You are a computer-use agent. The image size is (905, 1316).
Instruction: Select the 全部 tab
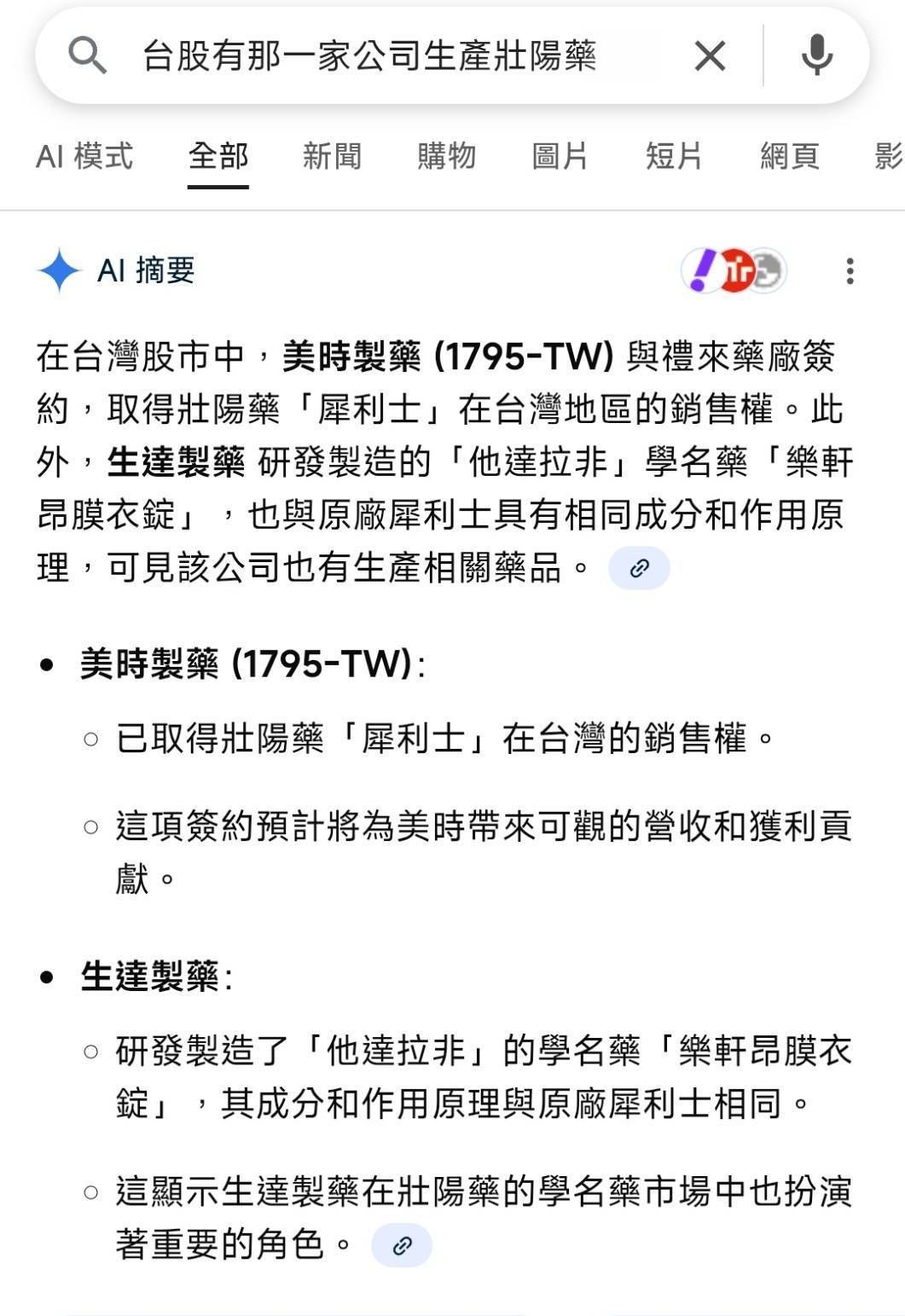[x=218, y=156]
